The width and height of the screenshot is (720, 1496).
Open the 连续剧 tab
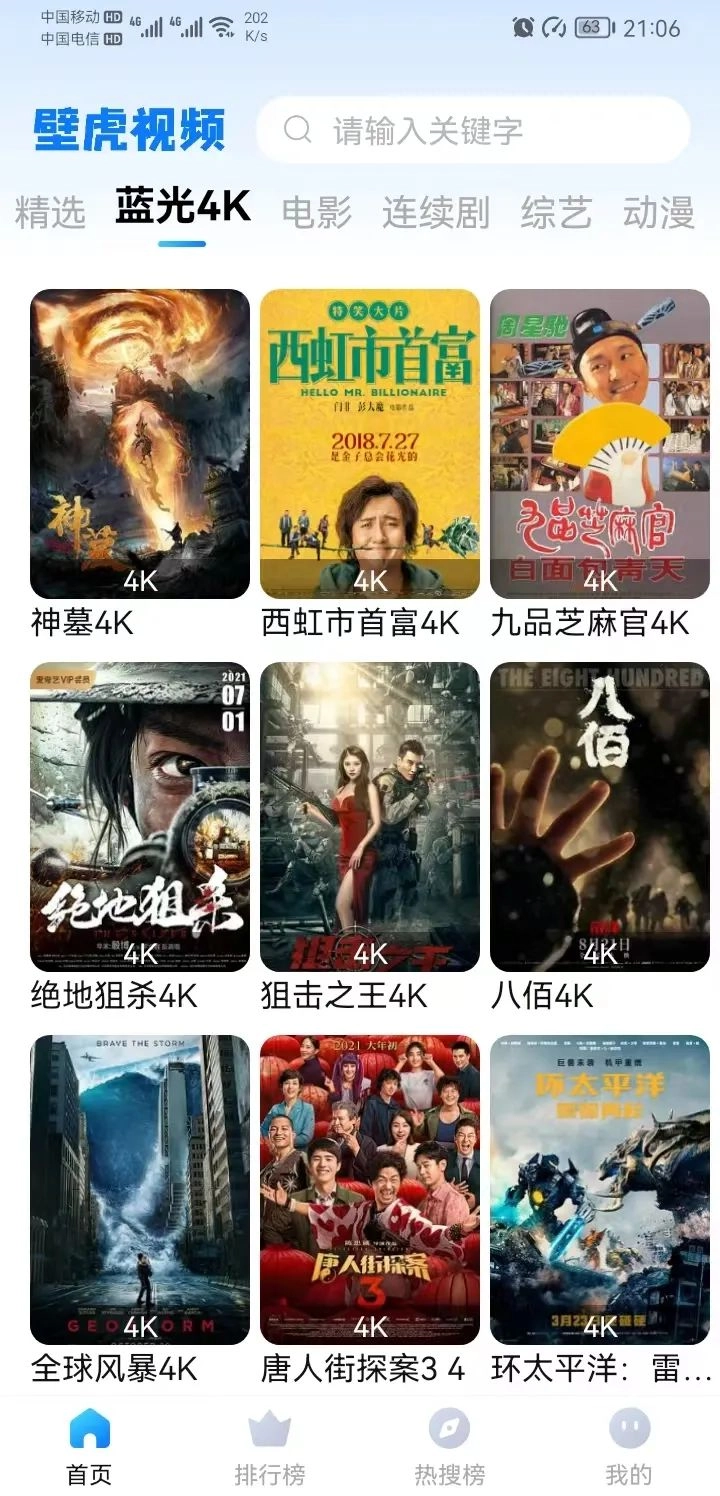click(x=435, y=212)
